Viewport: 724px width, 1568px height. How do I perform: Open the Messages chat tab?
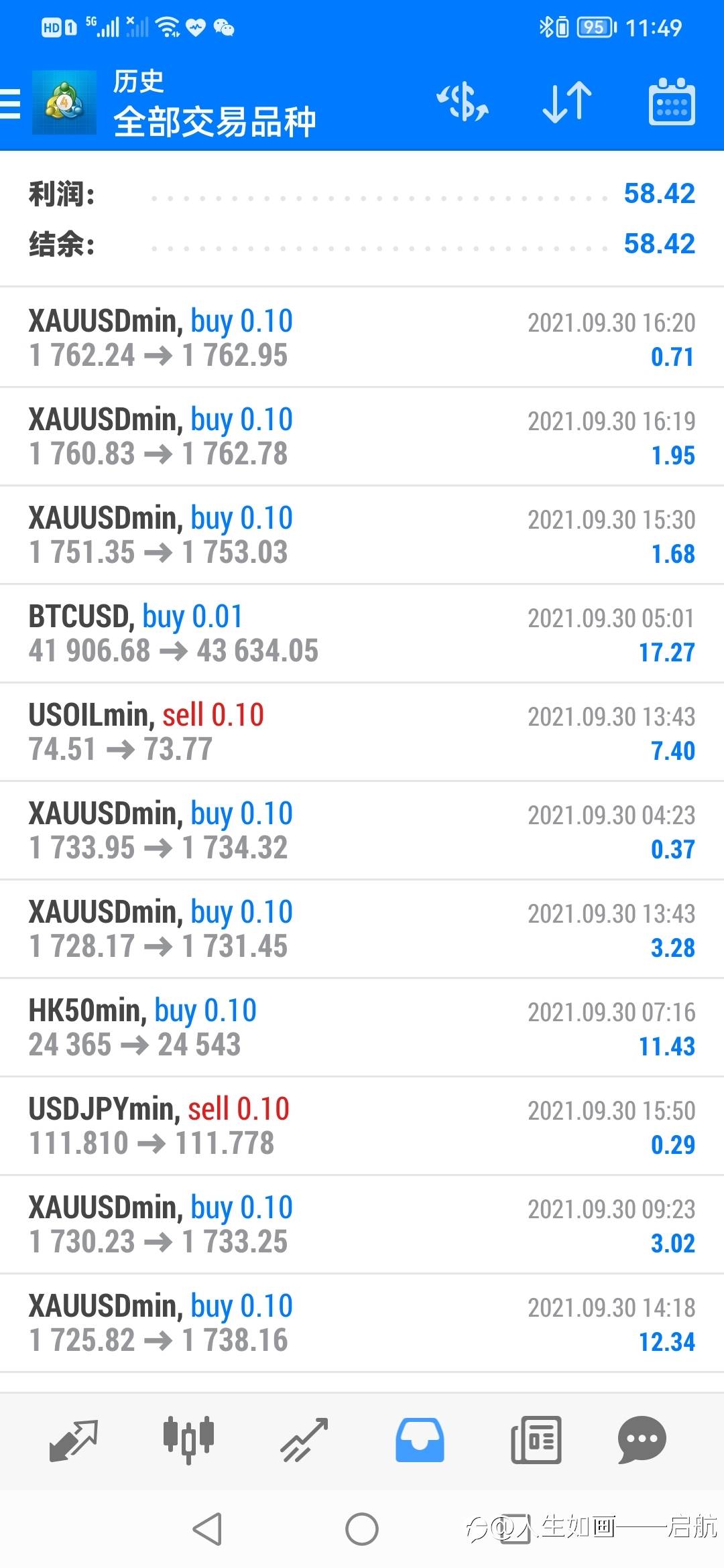click(x=642, y=1439)
